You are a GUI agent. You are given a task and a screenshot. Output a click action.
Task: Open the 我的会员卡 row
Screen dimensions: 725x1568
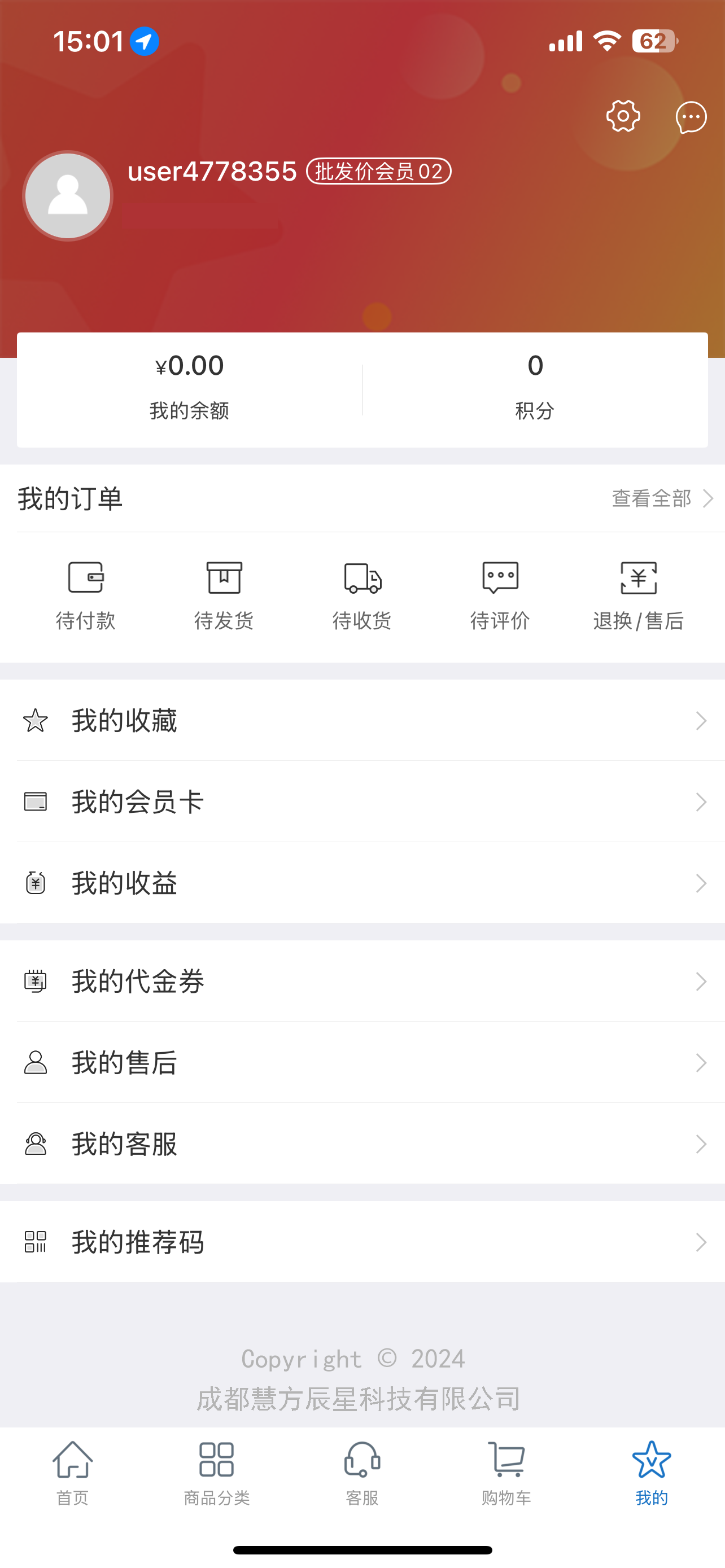pyautogui.click(x=362, y=801)
